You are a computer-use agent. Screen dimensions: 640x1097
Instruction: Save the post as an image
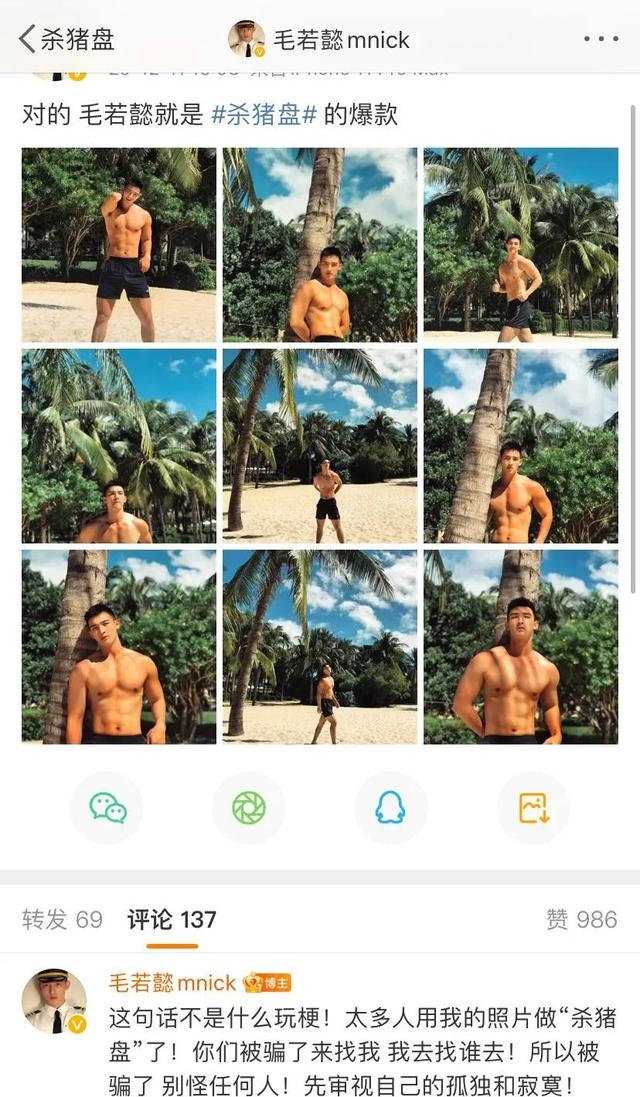tap(533, 808)
